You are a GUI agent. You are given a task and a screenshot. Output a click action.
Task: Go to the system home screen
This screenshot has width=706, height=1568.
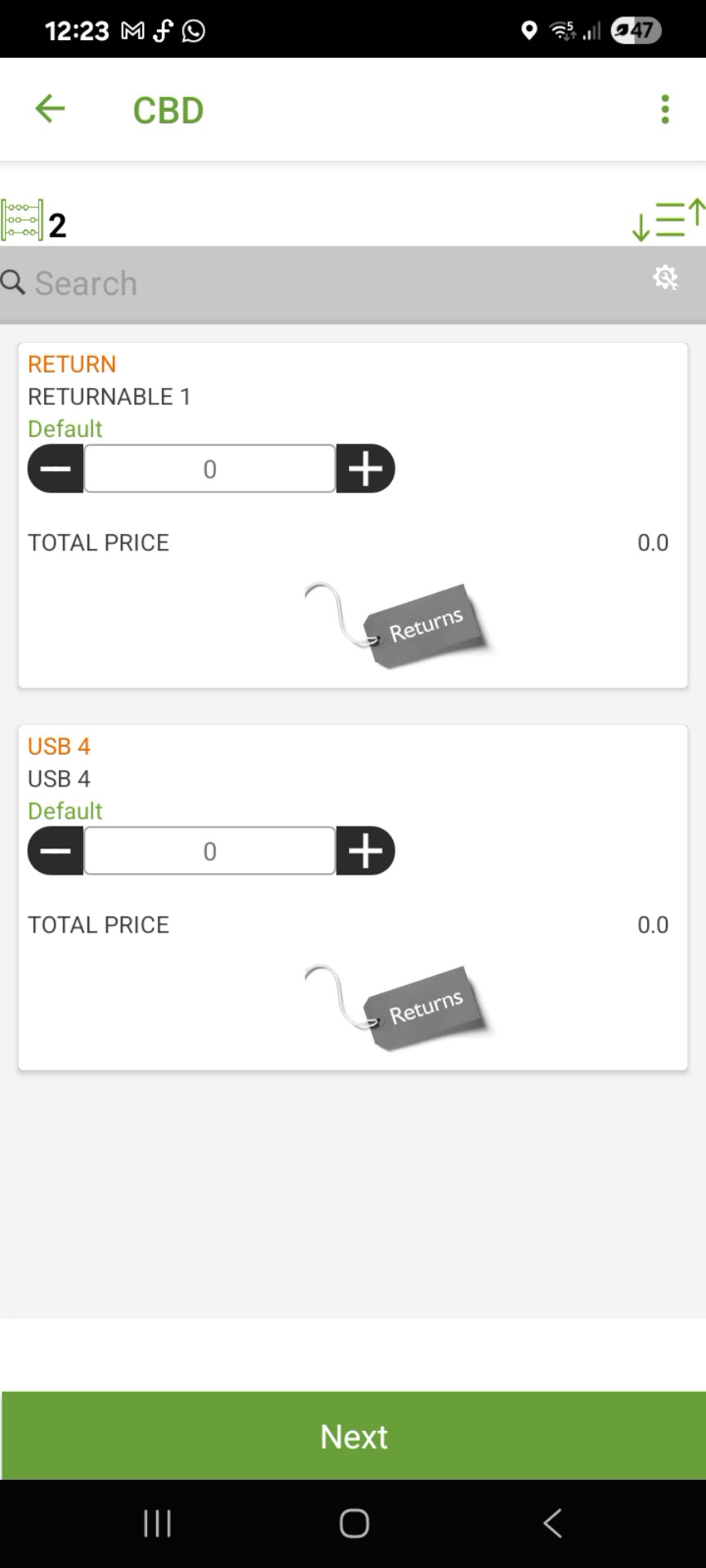point(354,1523)
